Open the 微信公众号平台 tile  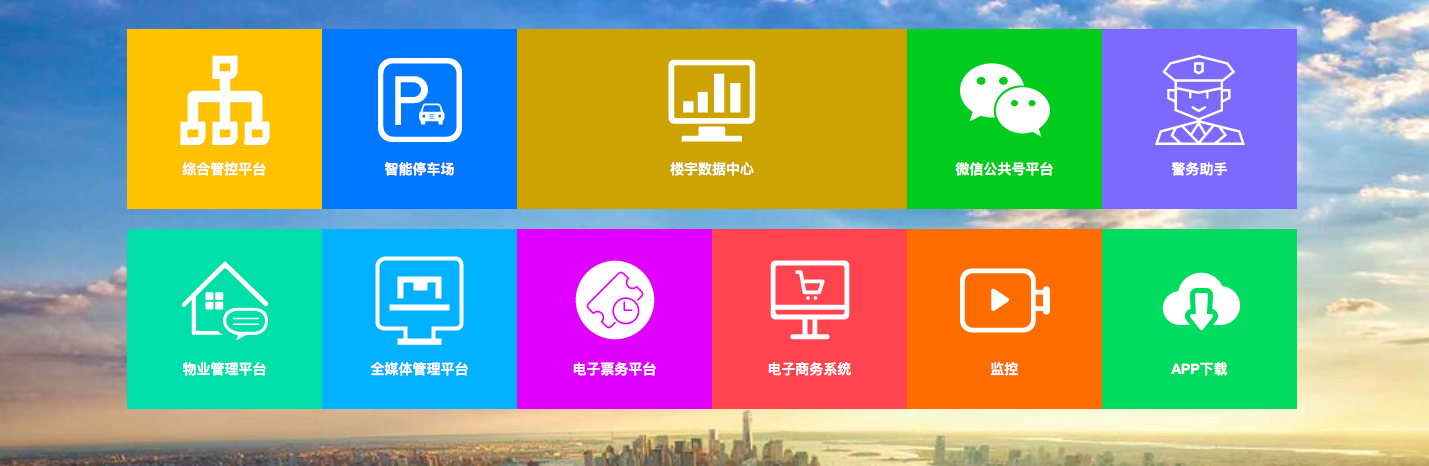(1003, 119)
